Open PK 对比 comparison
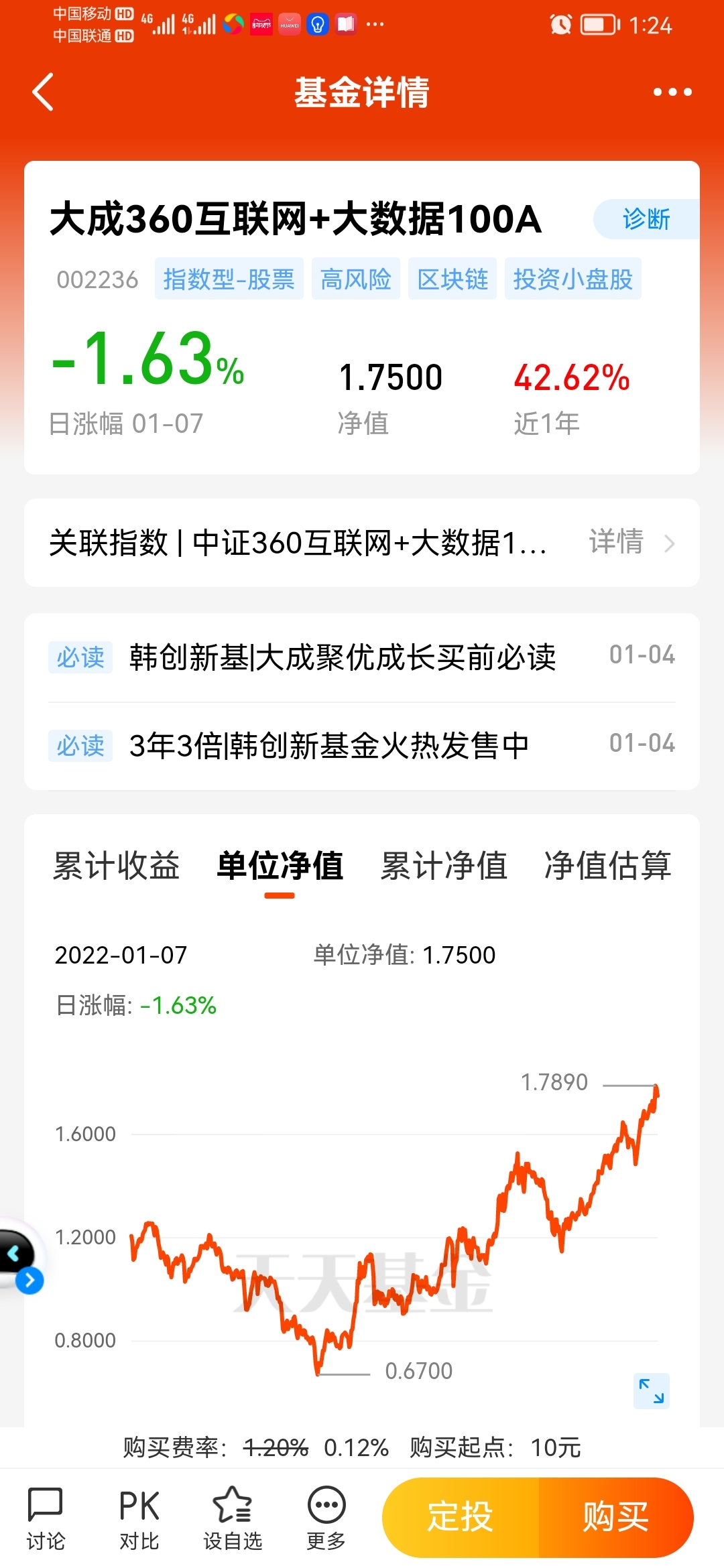This screenshot has width=724, height=1568. [x=139, y=1518]
